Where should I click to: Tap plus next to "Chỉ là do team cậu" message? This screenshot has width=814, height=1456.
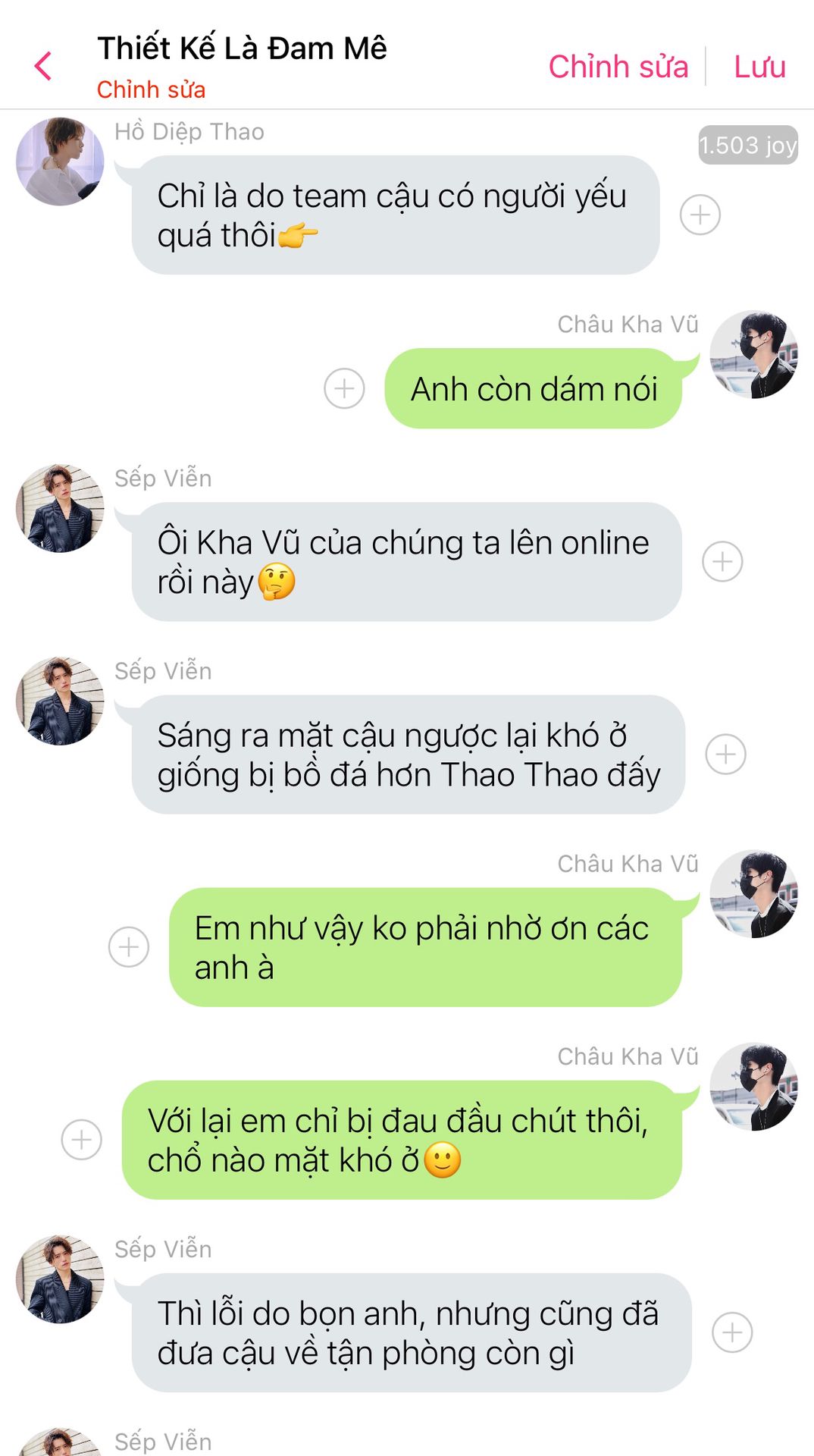click(x=700, y=215)
